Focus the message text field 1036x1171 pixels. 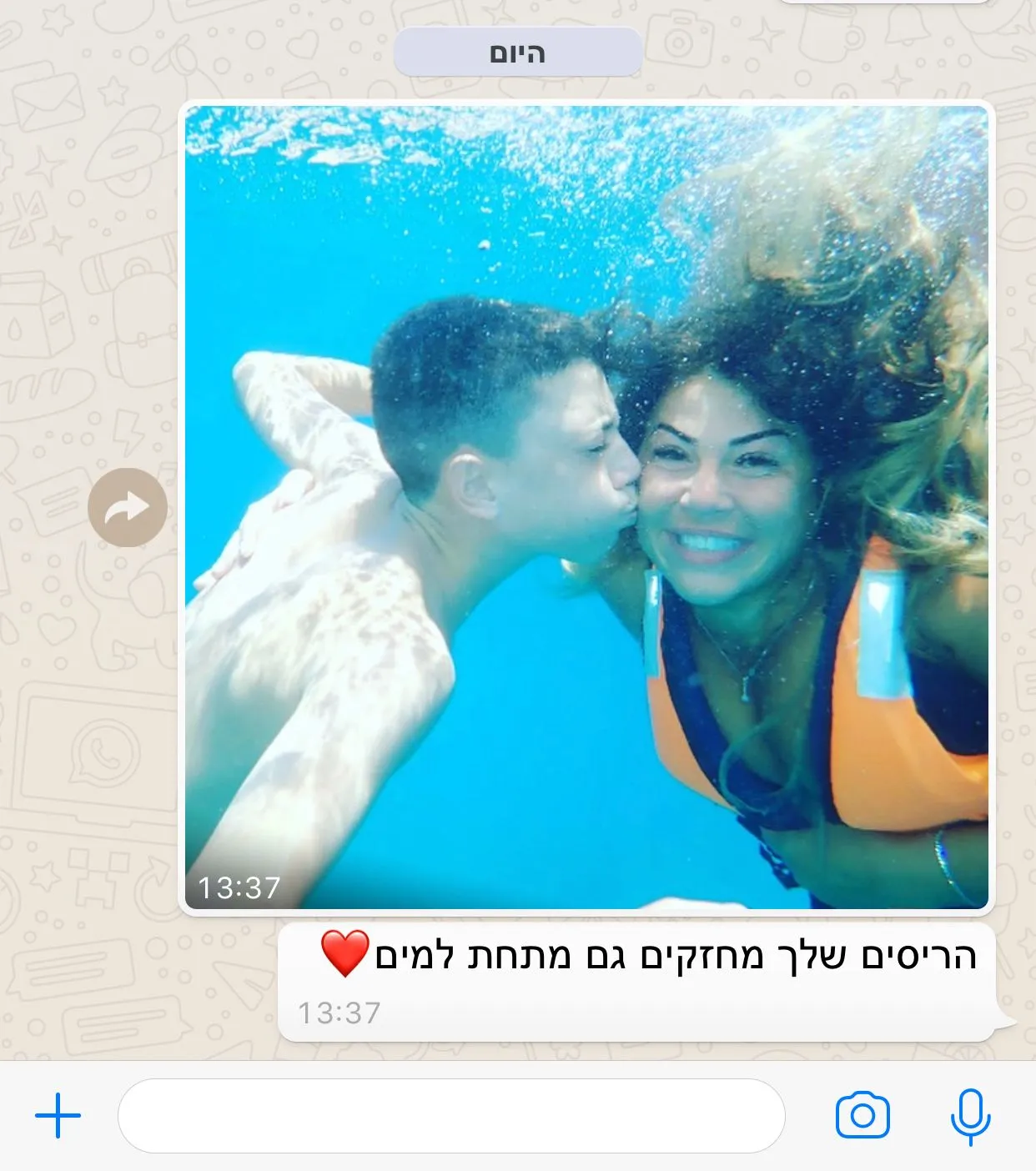[451, 1116]
